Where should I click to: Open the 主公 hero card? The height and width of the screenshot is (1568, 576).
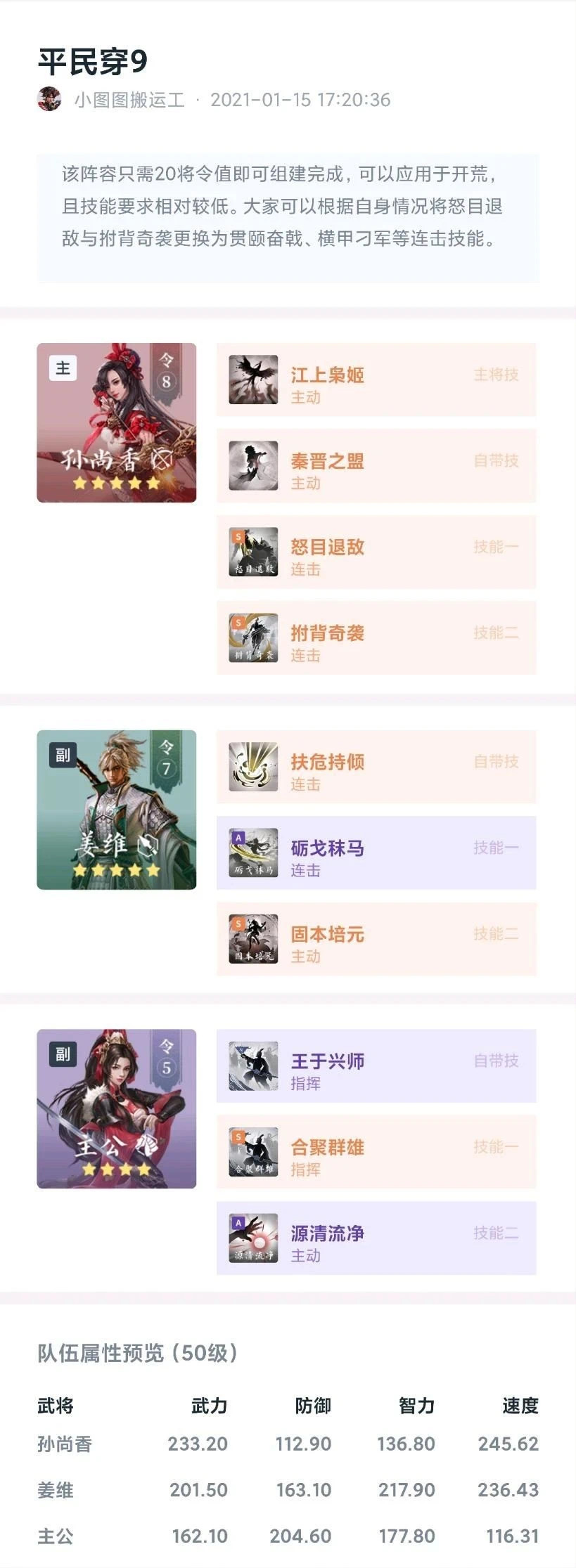(116, 1108)
